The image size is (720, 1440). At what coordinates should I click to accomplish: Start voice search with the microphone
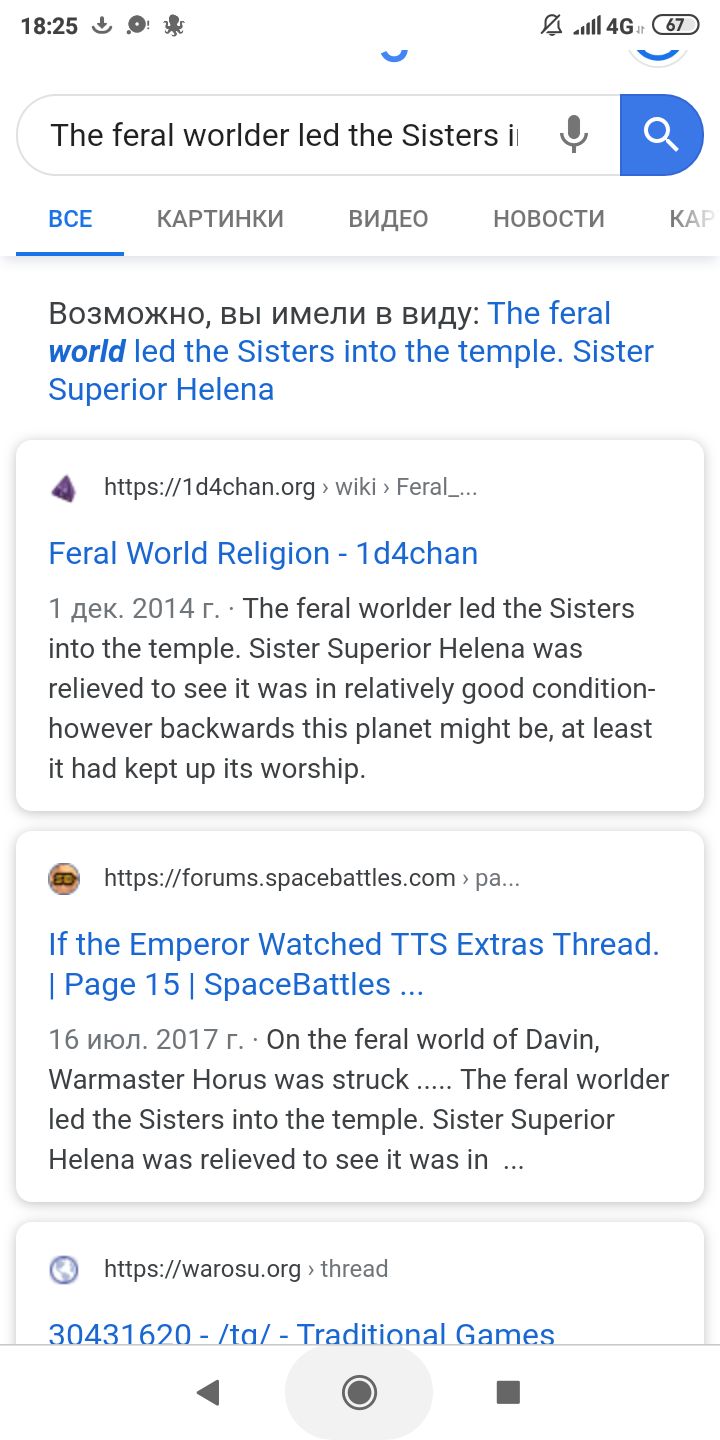(573, 135)
